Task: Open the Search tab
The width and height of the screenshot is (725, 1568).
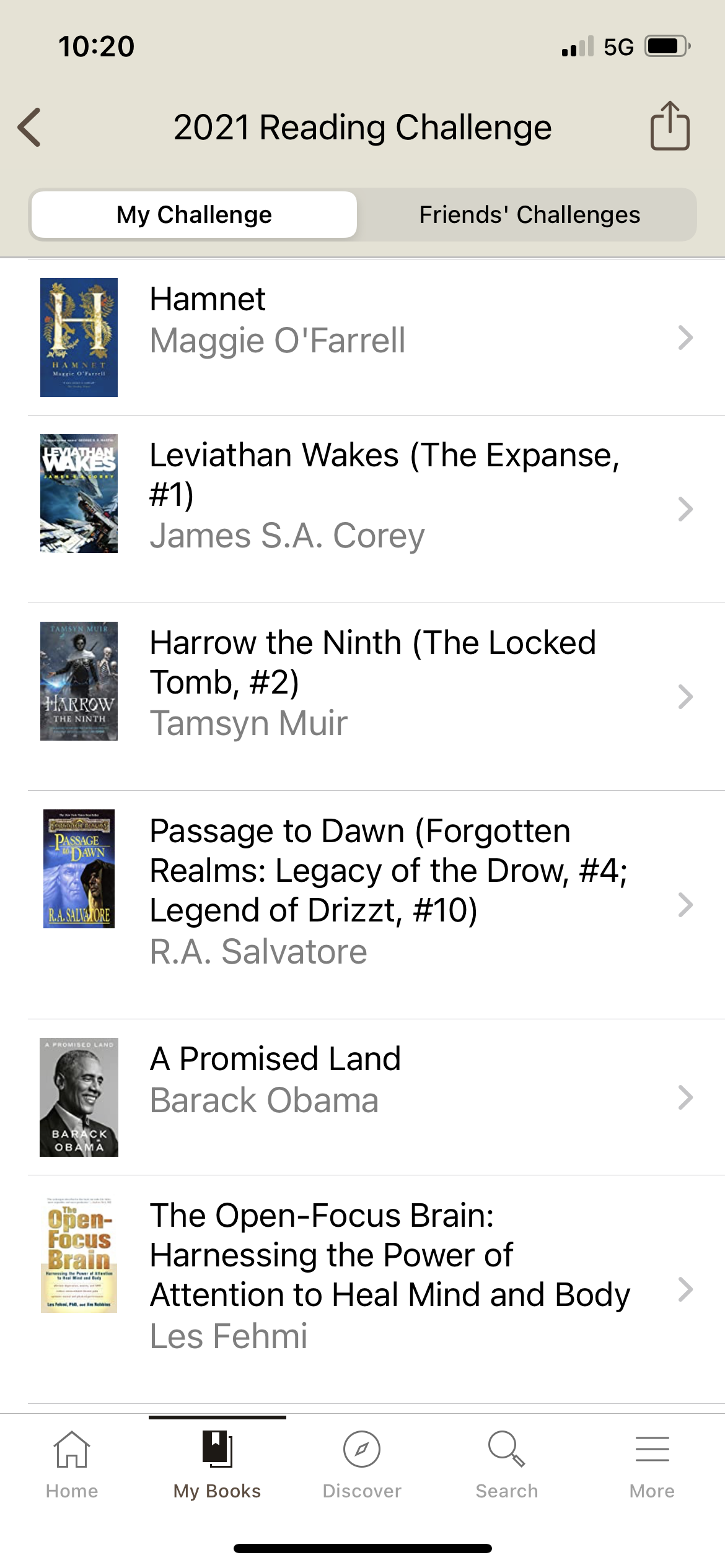Action: click(506, 1464)
